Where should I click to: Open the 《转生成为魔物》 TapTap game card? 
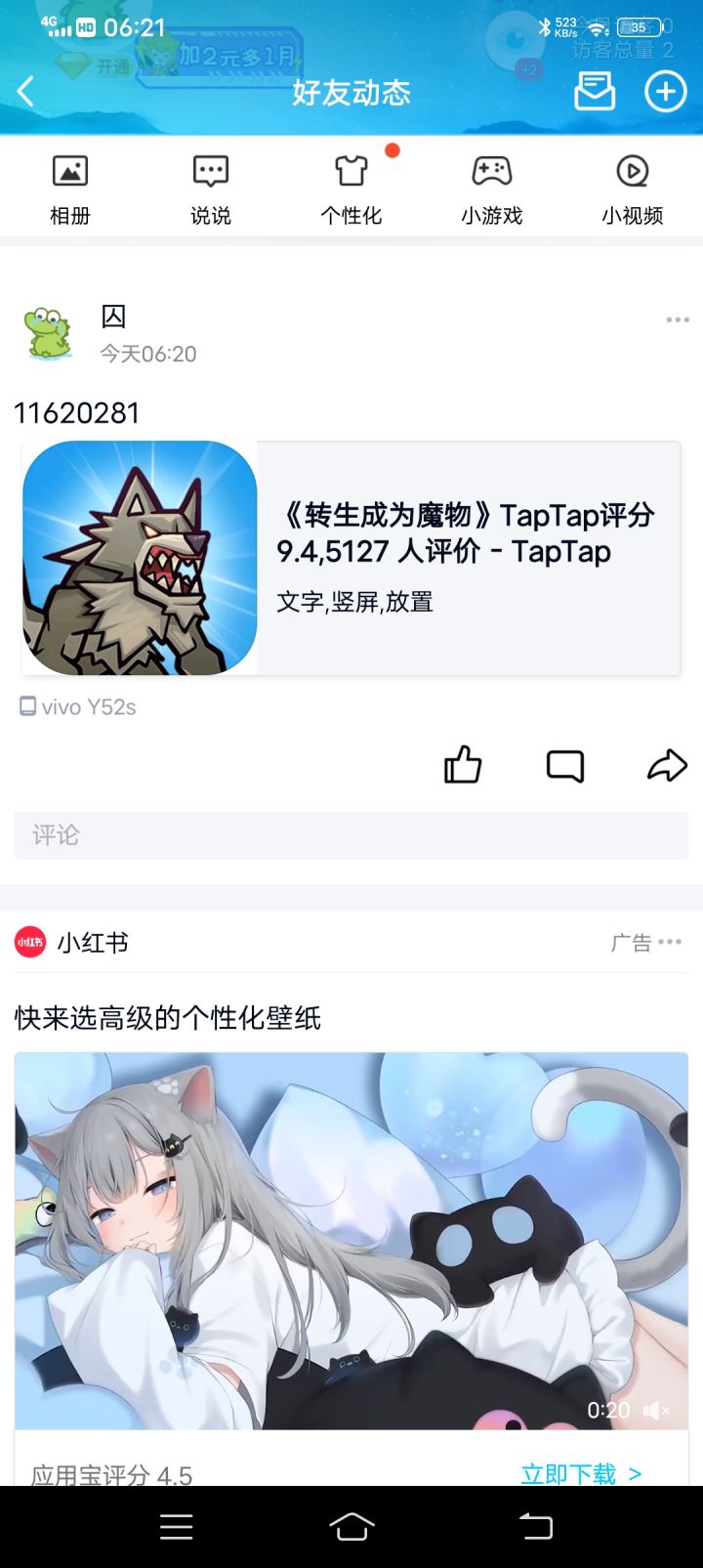point(351,557)
